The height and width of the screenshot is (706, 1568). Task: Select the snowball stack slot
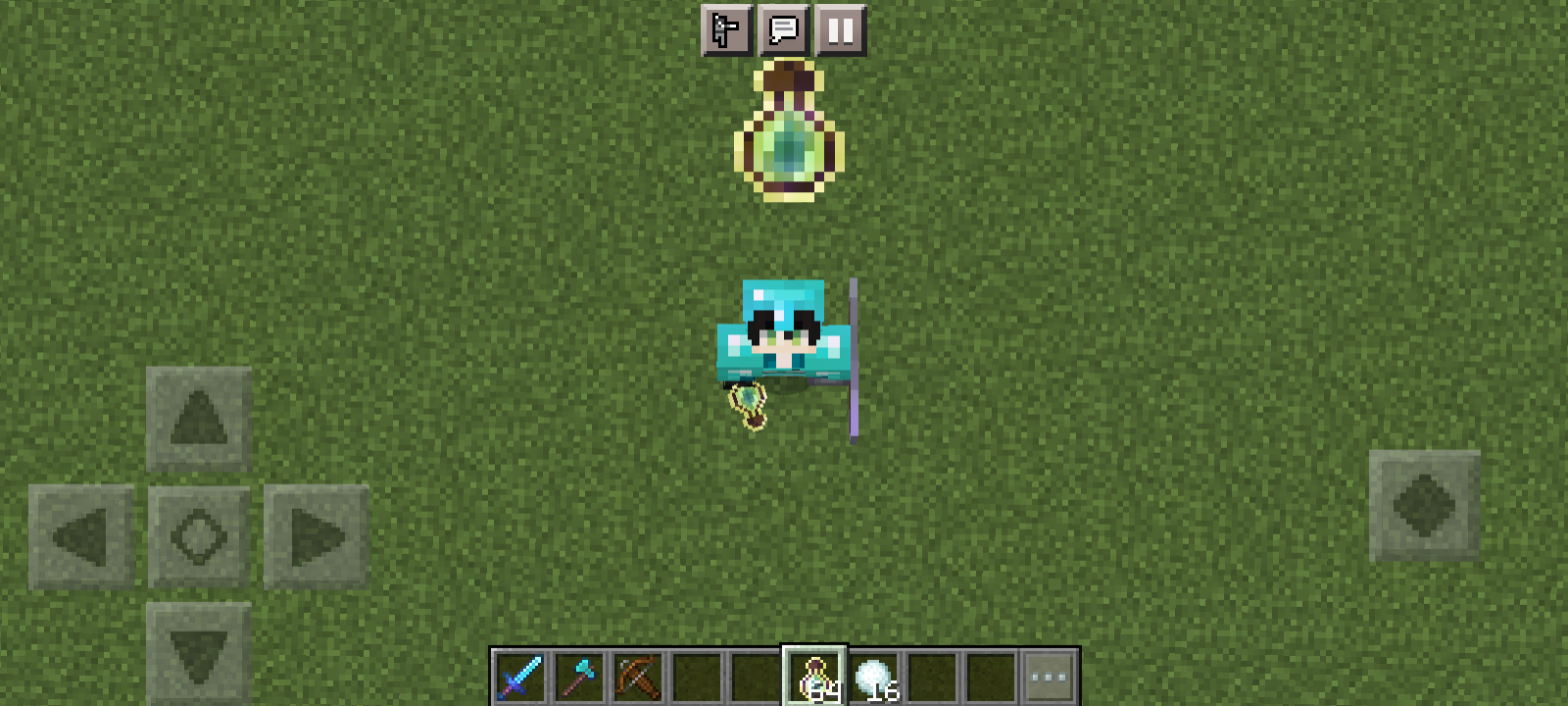pos(873,678)
